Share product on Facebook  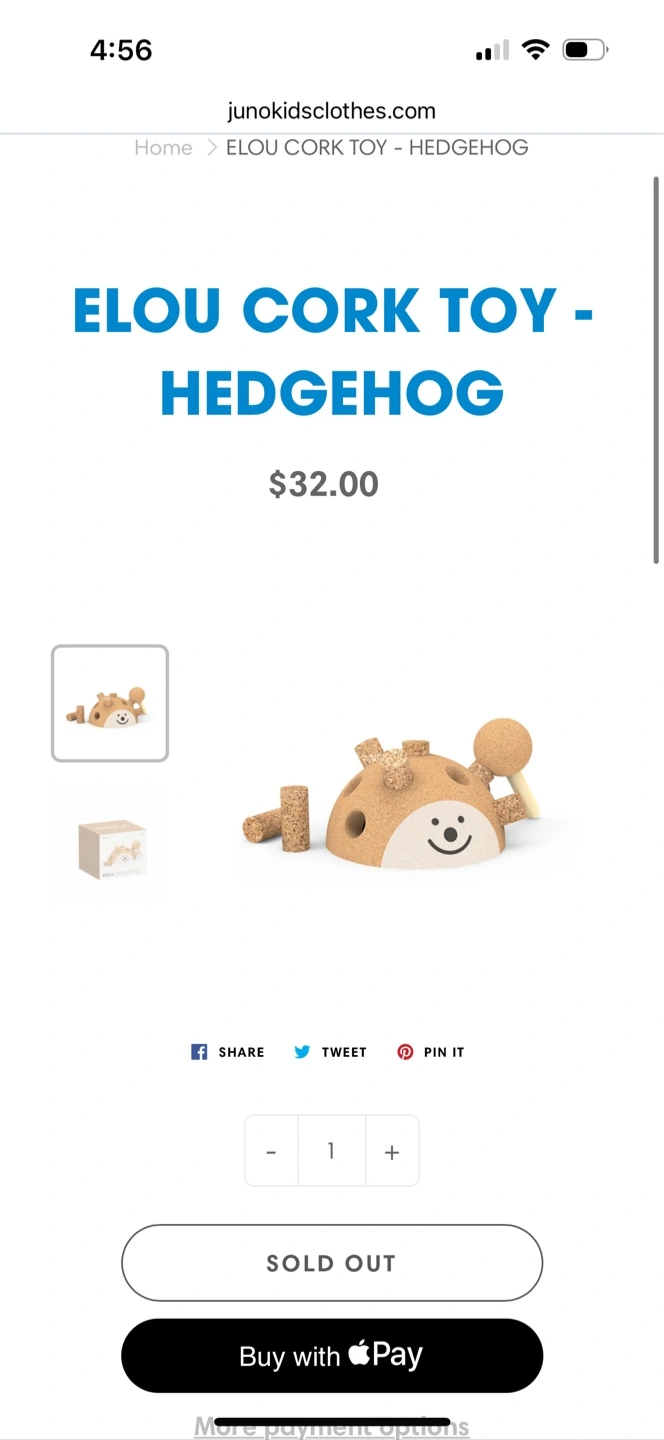(228, 1052)
